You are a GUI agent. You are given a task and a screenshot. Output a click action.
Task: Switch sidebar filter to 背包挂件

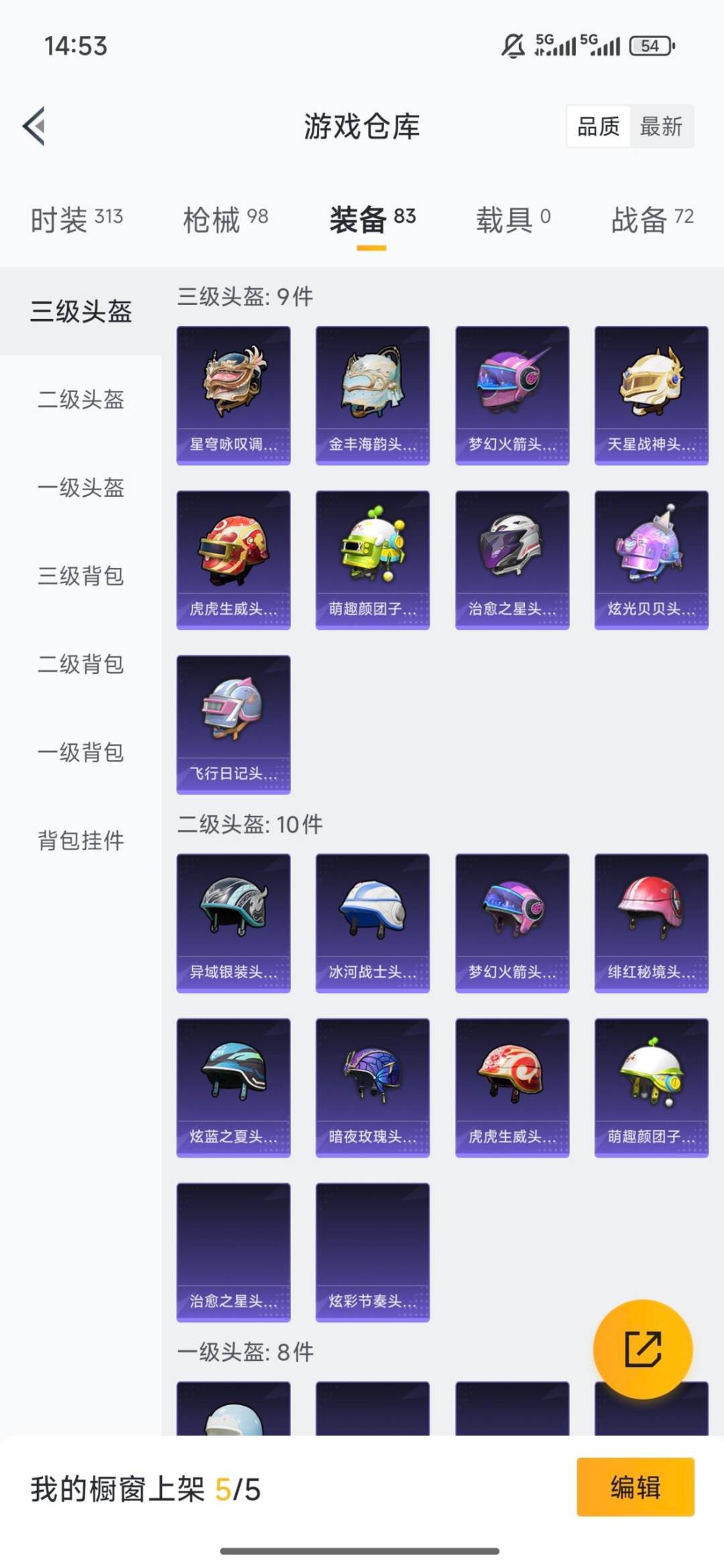click(x=80, y=841)
